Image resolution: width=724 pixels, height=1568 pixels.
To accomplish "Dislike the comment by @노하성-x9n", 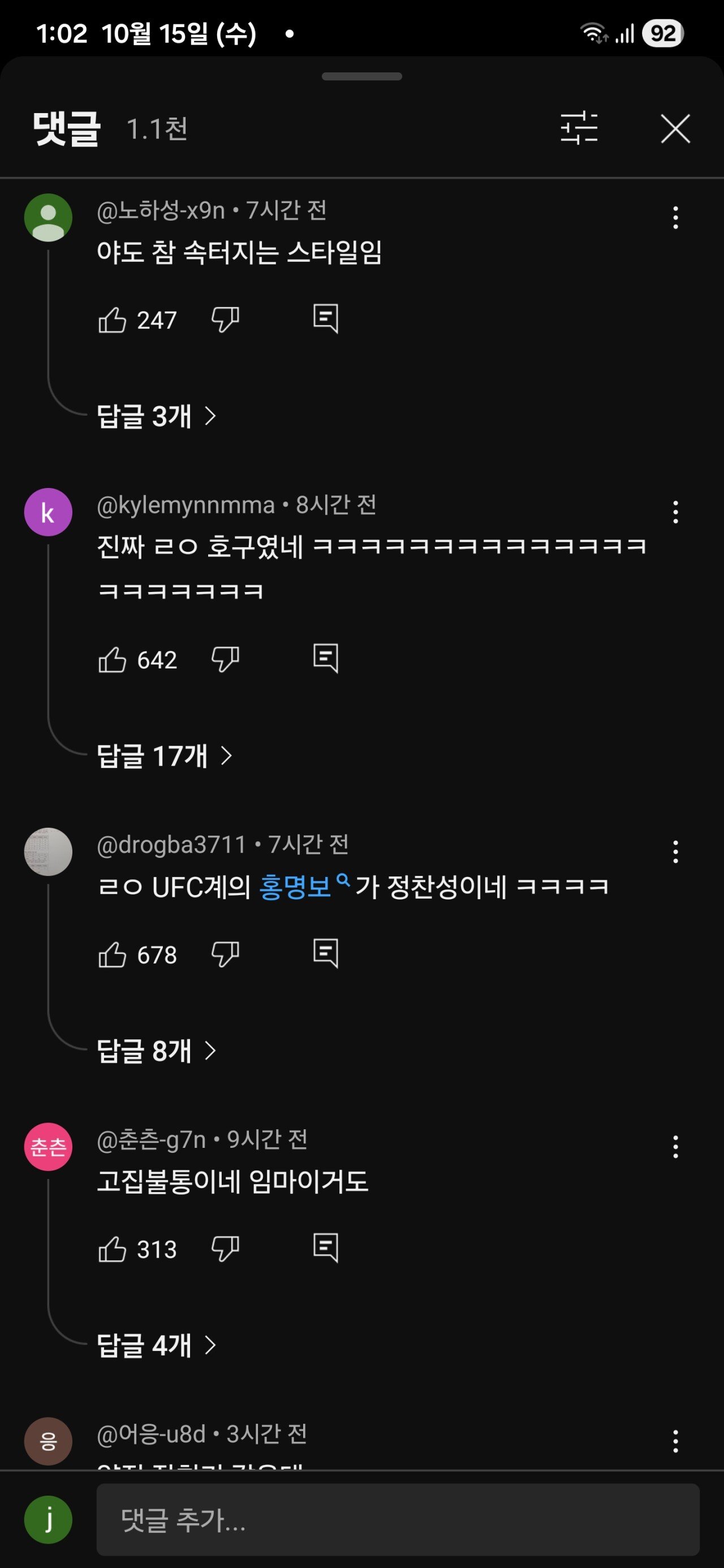I will point(225,319).
